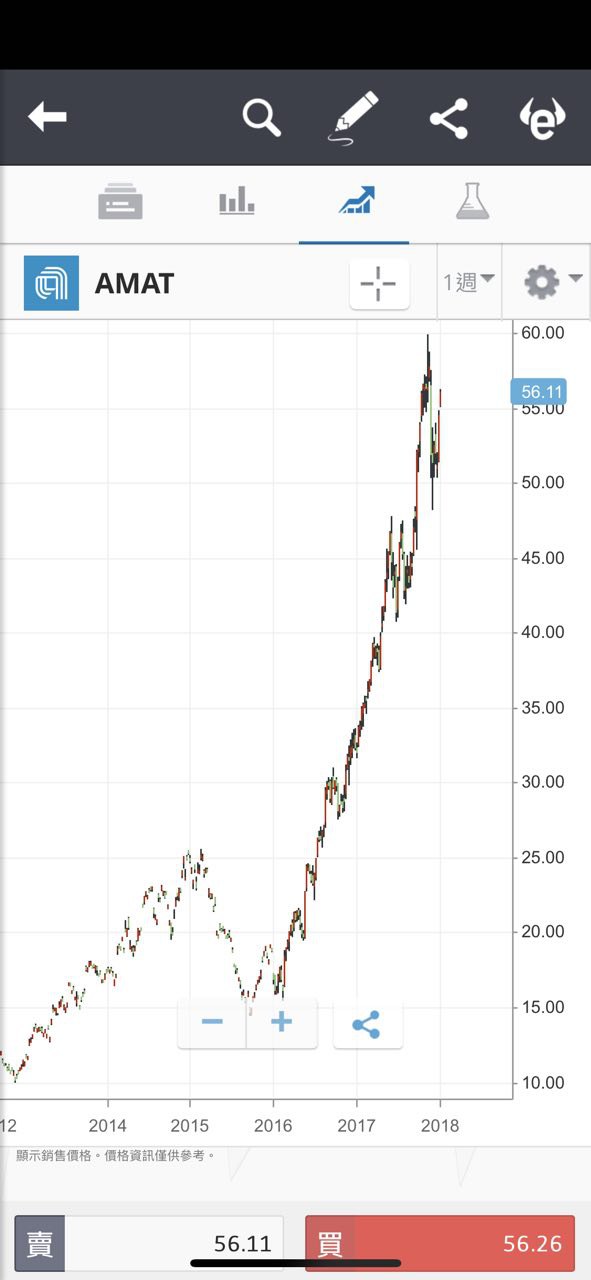Enable the crosshair tool
Viewport: 591px width, 1280px height.
(379, 284)
